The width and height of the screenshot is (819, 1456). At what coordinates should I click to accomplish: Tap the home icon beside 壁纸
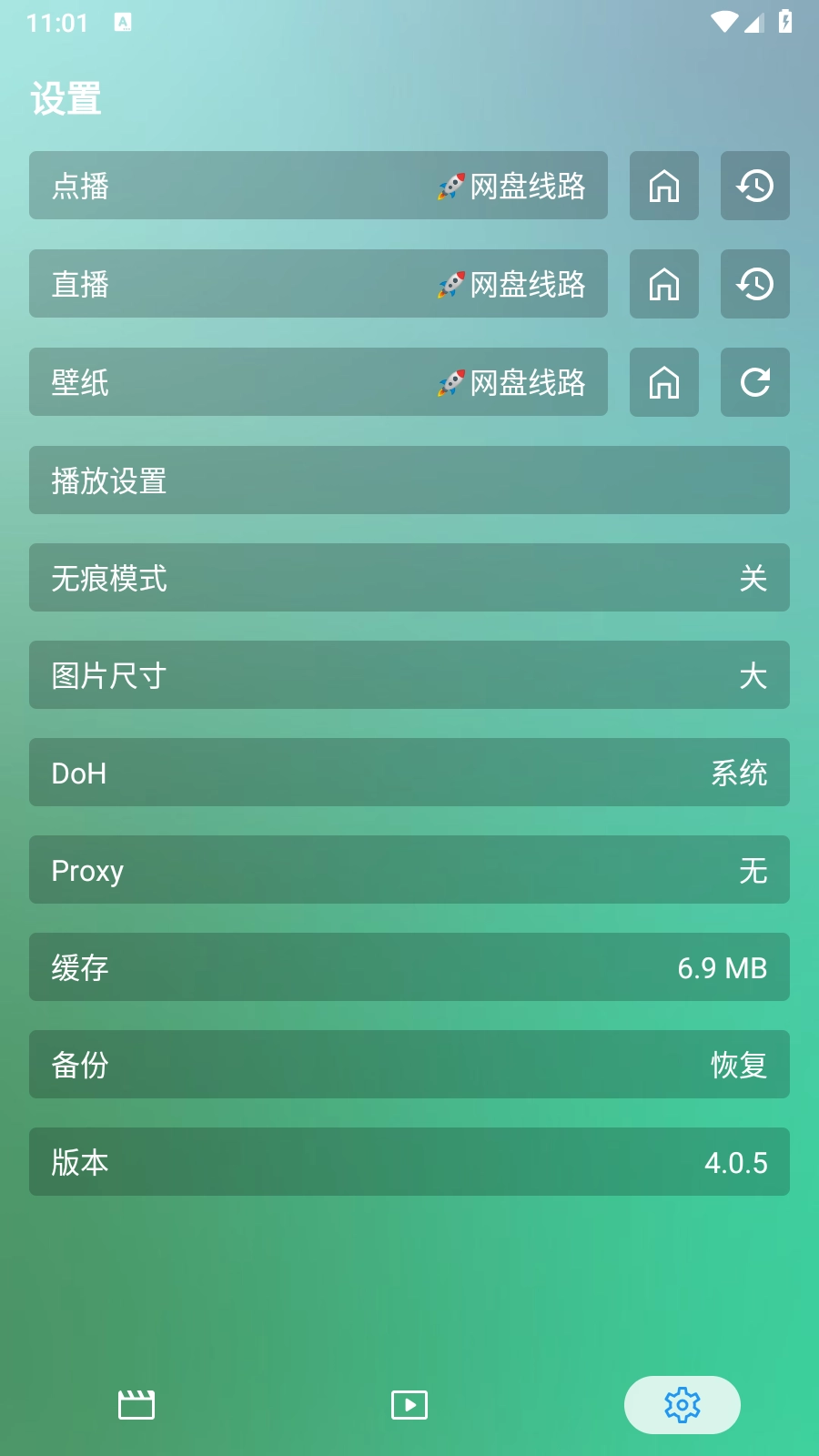(x=664, y=382)
